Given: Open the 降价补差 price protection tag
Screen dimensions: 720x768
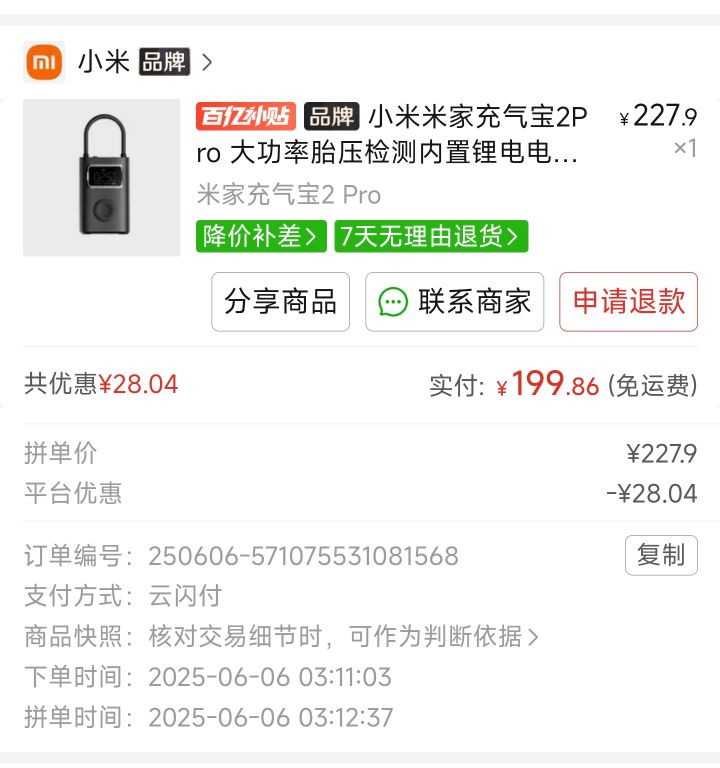Looking at the screenshot, I should tap(262, 236).
